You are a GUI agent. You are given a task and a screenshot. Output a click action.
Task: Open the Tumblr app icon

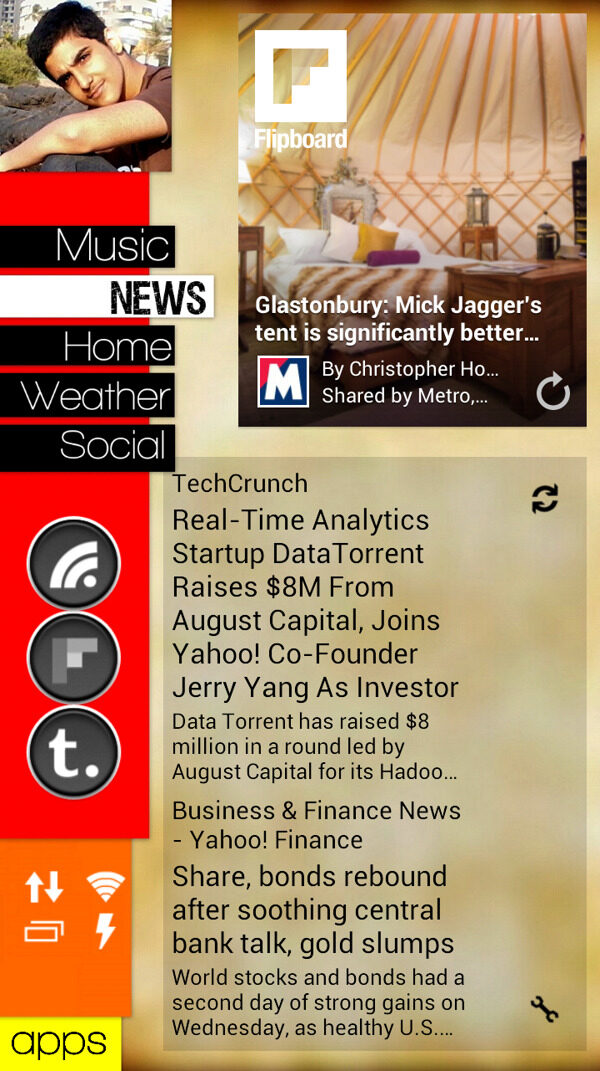coord(74,752)
